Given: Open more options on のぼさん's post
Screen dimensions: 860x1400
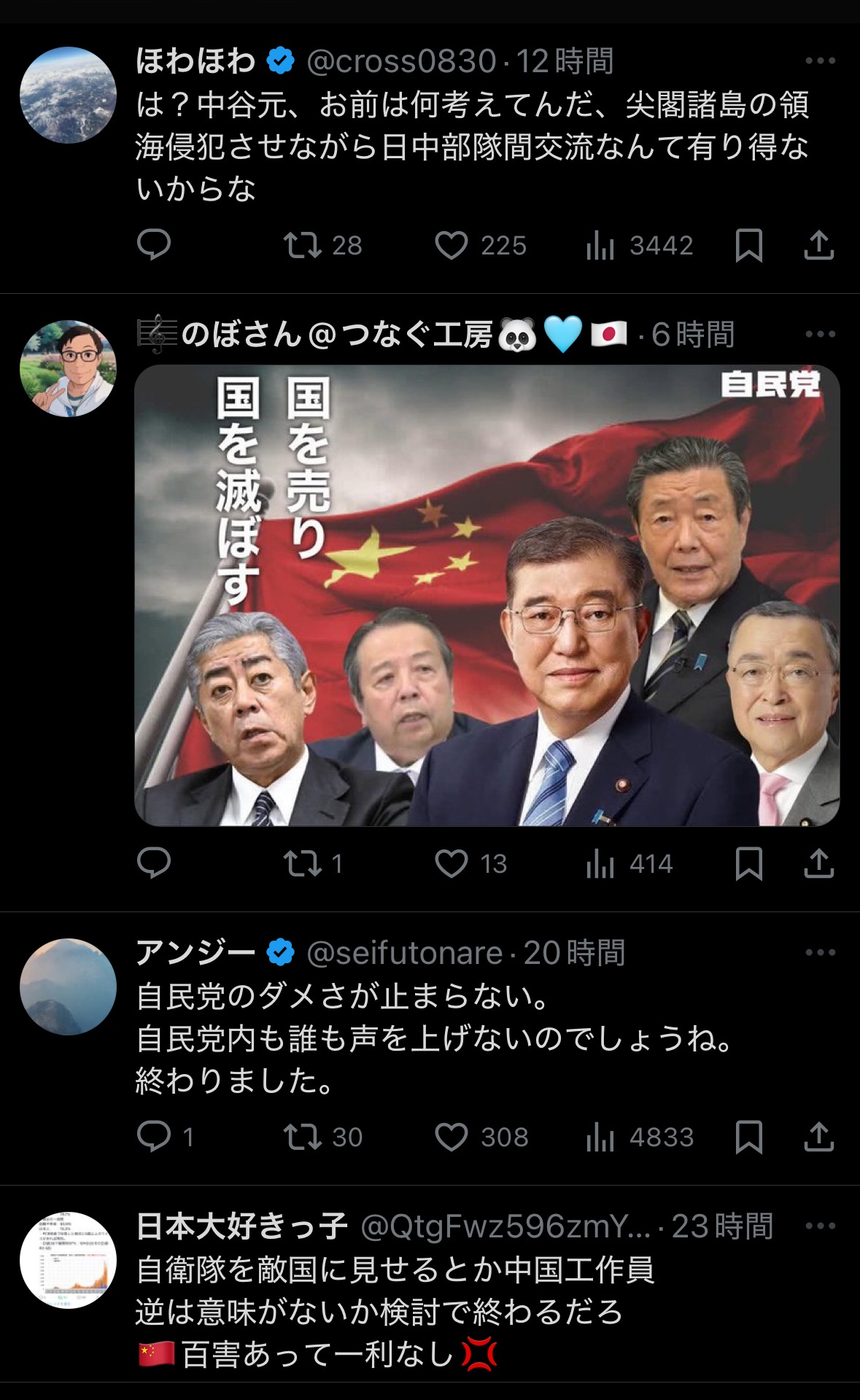Looking at the screenshot, I should (820, 335).
